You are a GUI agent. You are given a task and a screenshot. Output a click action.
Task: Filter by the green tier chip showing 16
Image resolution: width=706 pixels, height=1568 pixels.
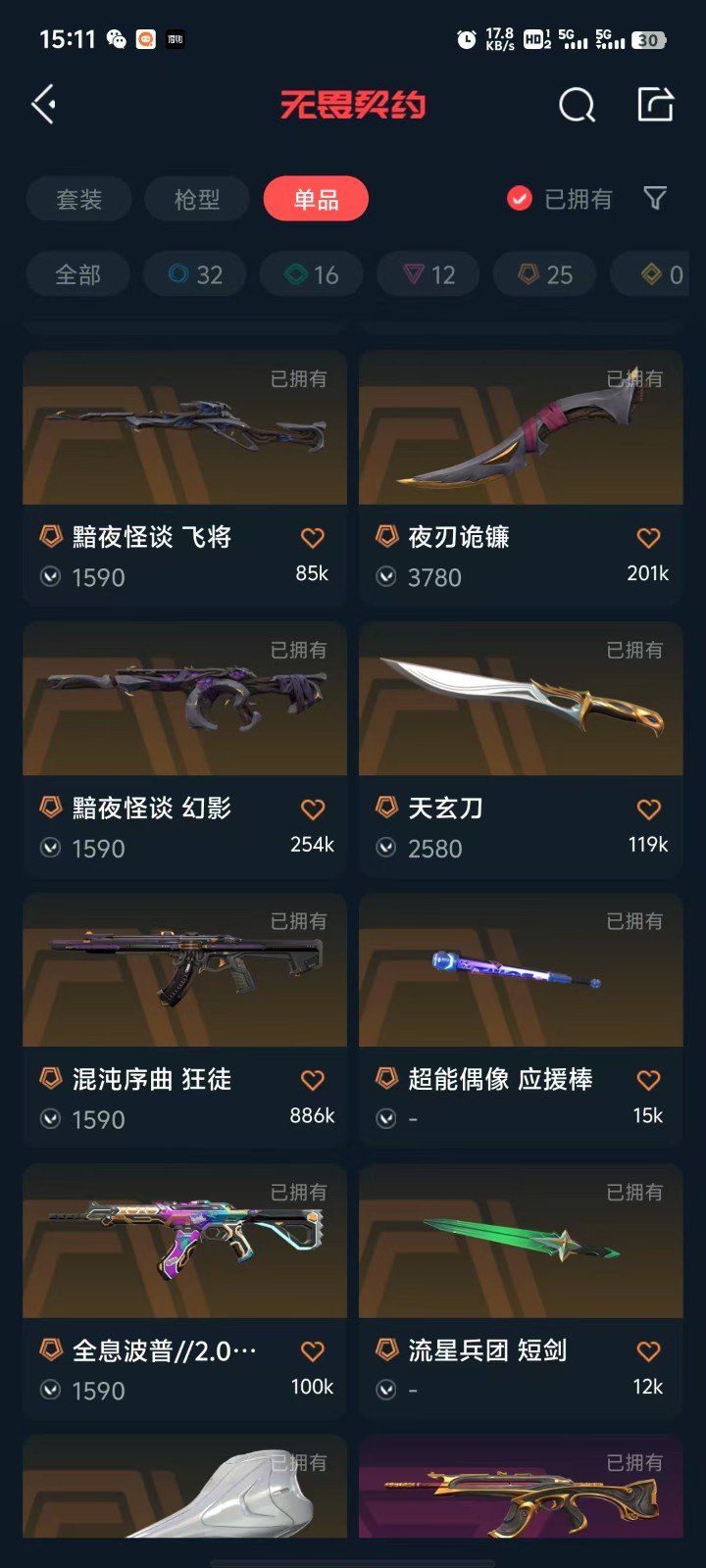(x=312, y=274)
